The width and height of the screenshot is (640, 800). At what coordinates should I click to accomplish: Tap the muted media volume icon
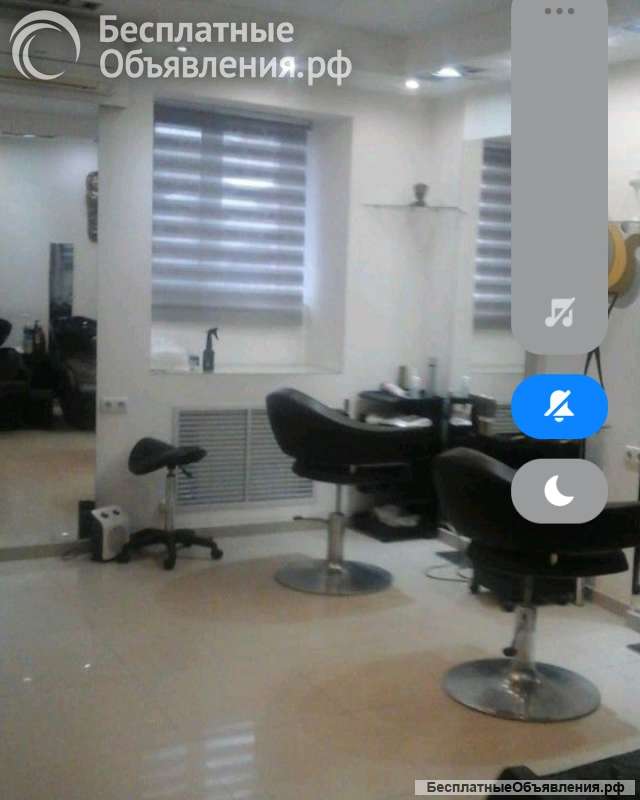(x=559, y=313)
